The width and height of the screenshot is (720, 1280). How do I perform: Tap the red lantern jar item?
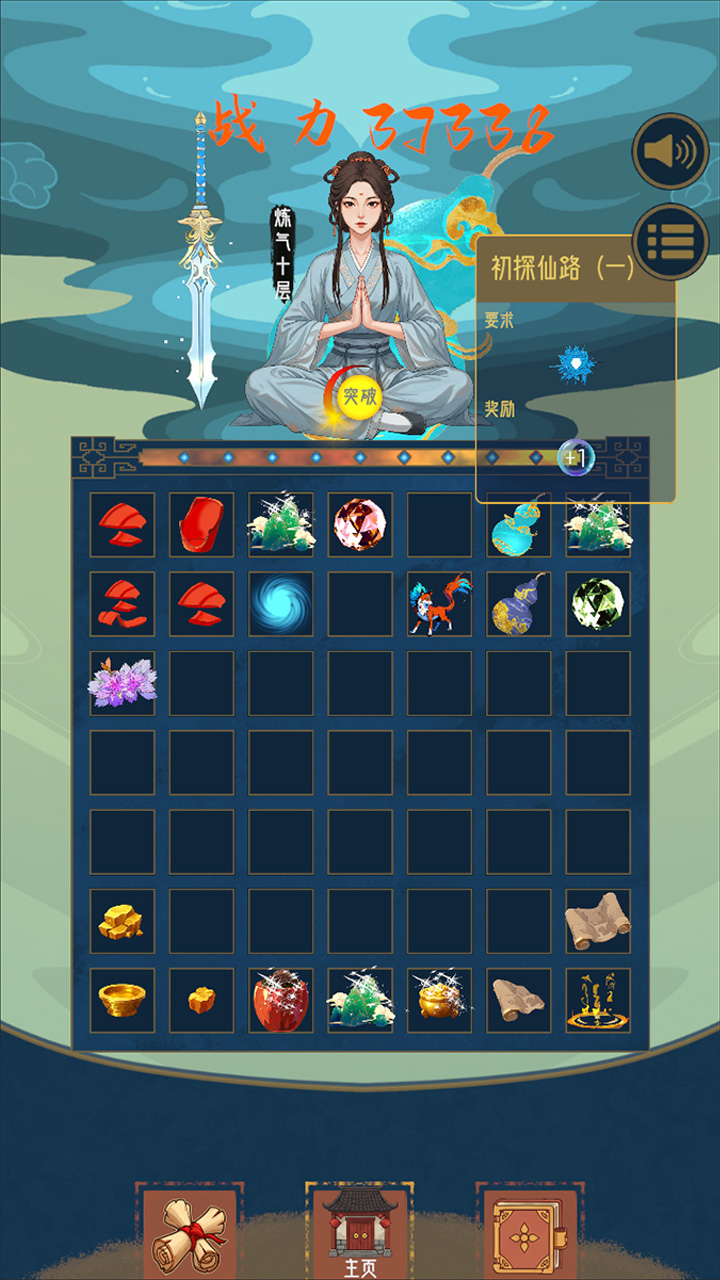click(280, 1000)
